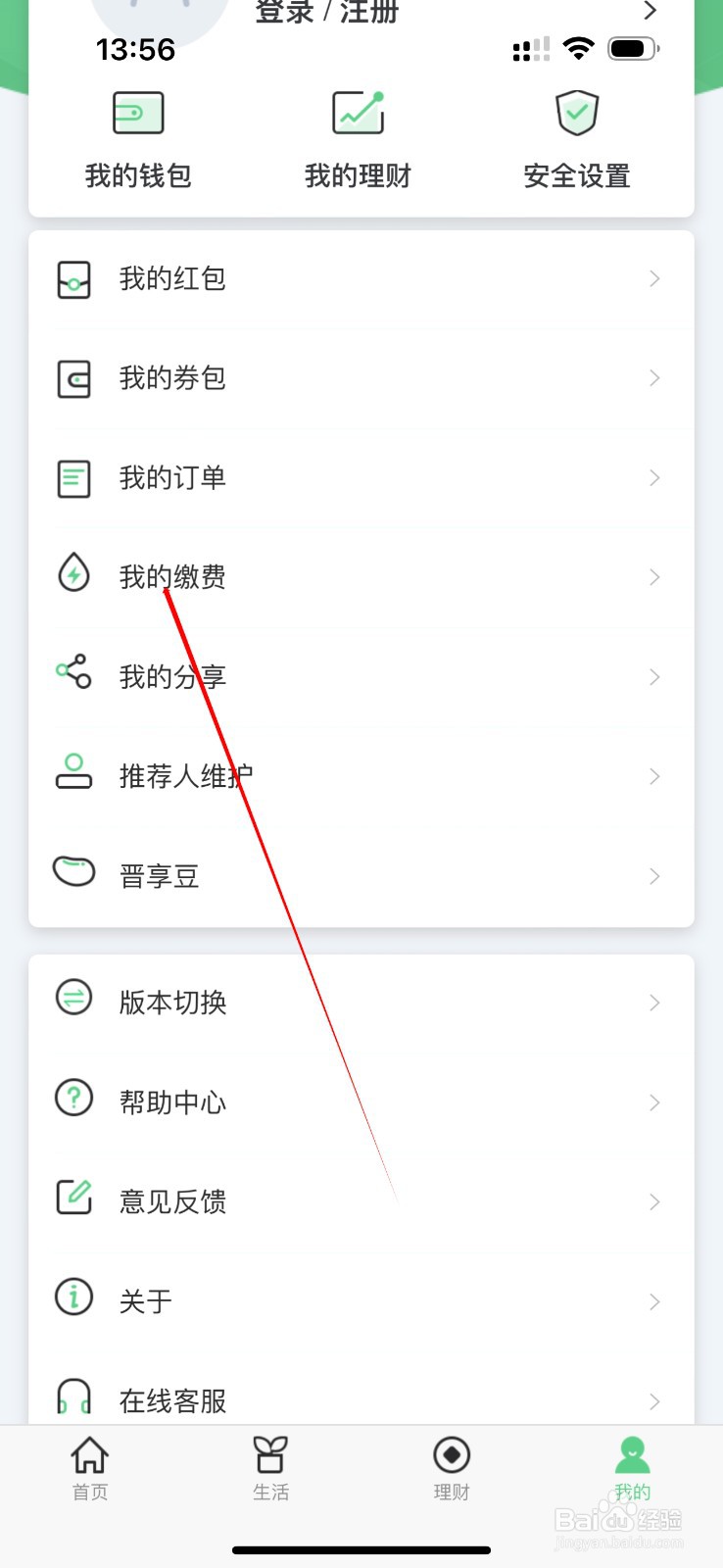Expand the 我的订单 row chevron
The width and height of the screenshot is (723, 1568).
[x=653, y=478]
